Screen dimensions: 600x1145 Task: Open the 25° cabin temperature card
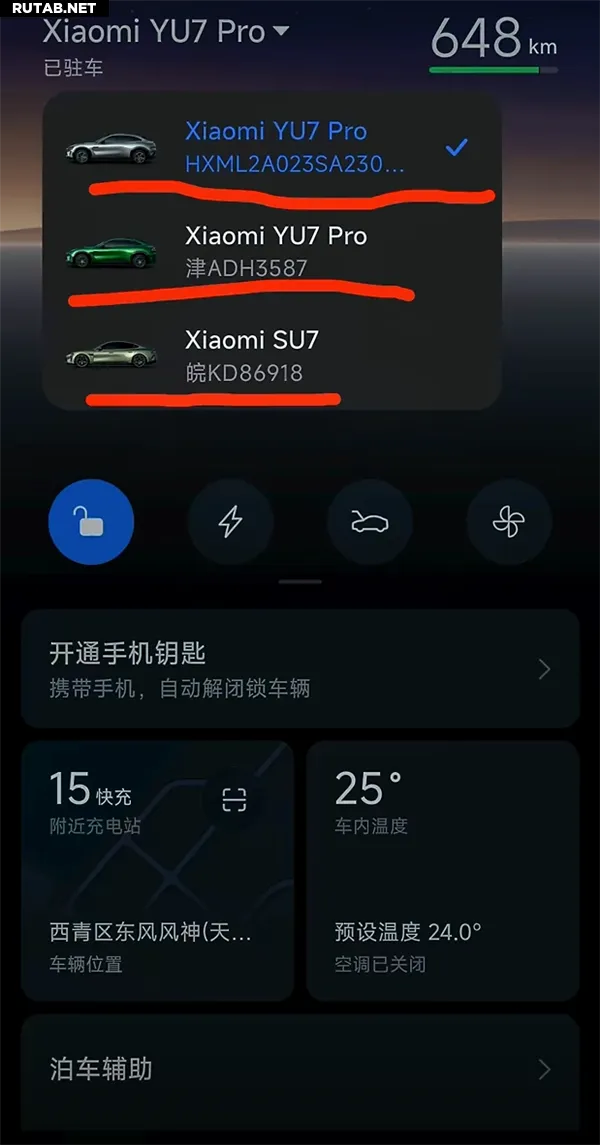pyautogui.click(x=443, y=870)
